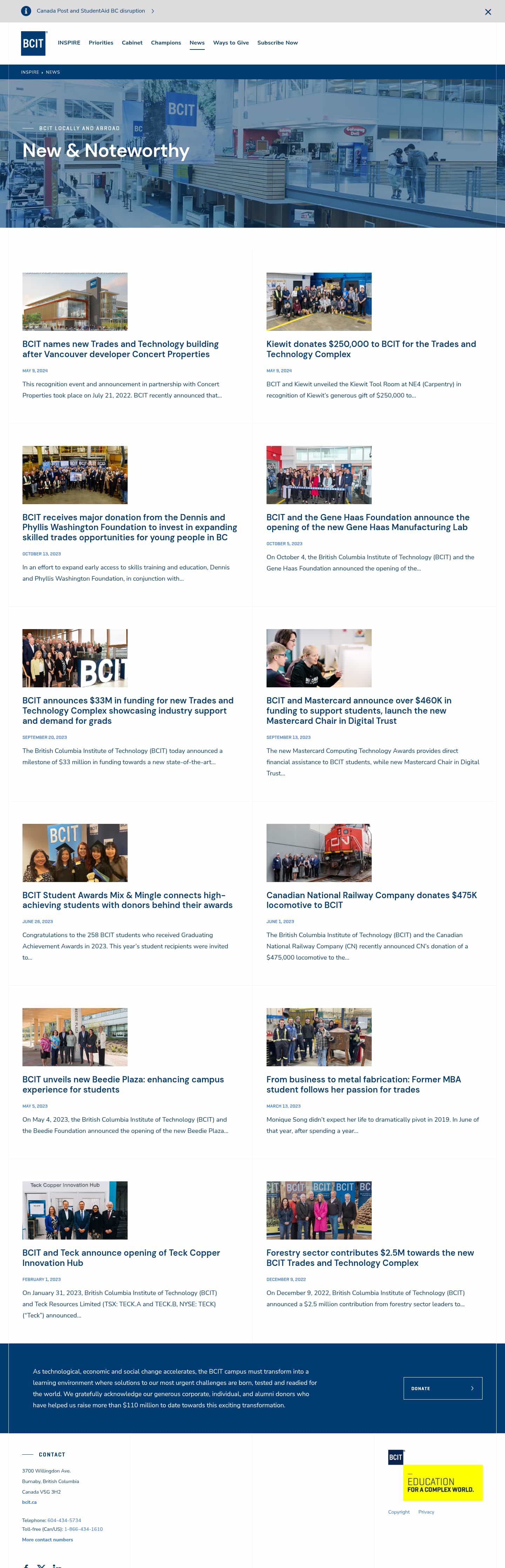
Task: Open the Priorities menu item
Action: tap(100, 42)
